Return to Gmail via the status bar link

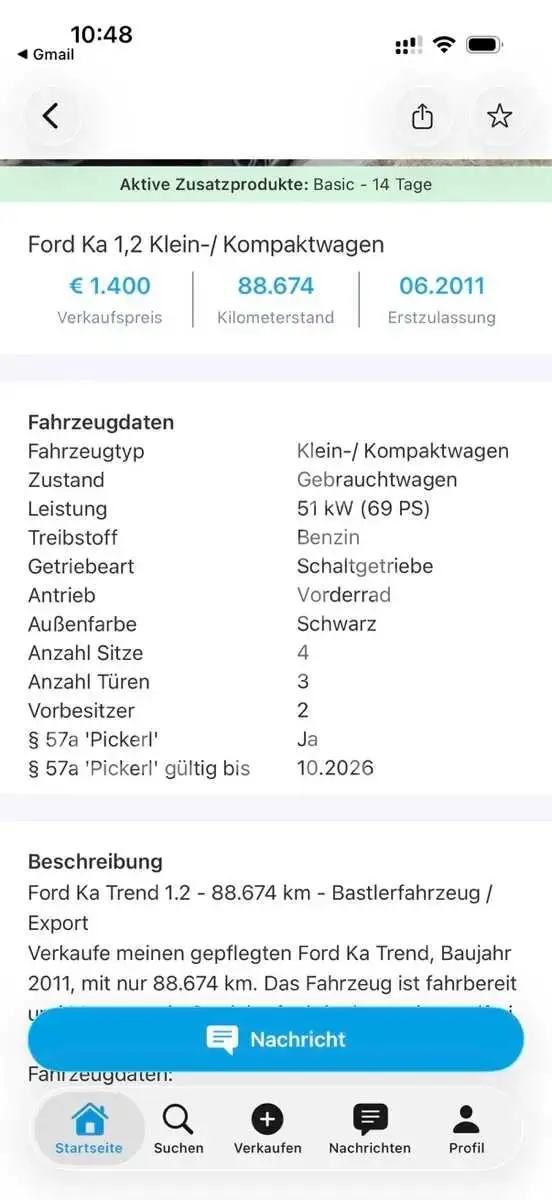46,54
